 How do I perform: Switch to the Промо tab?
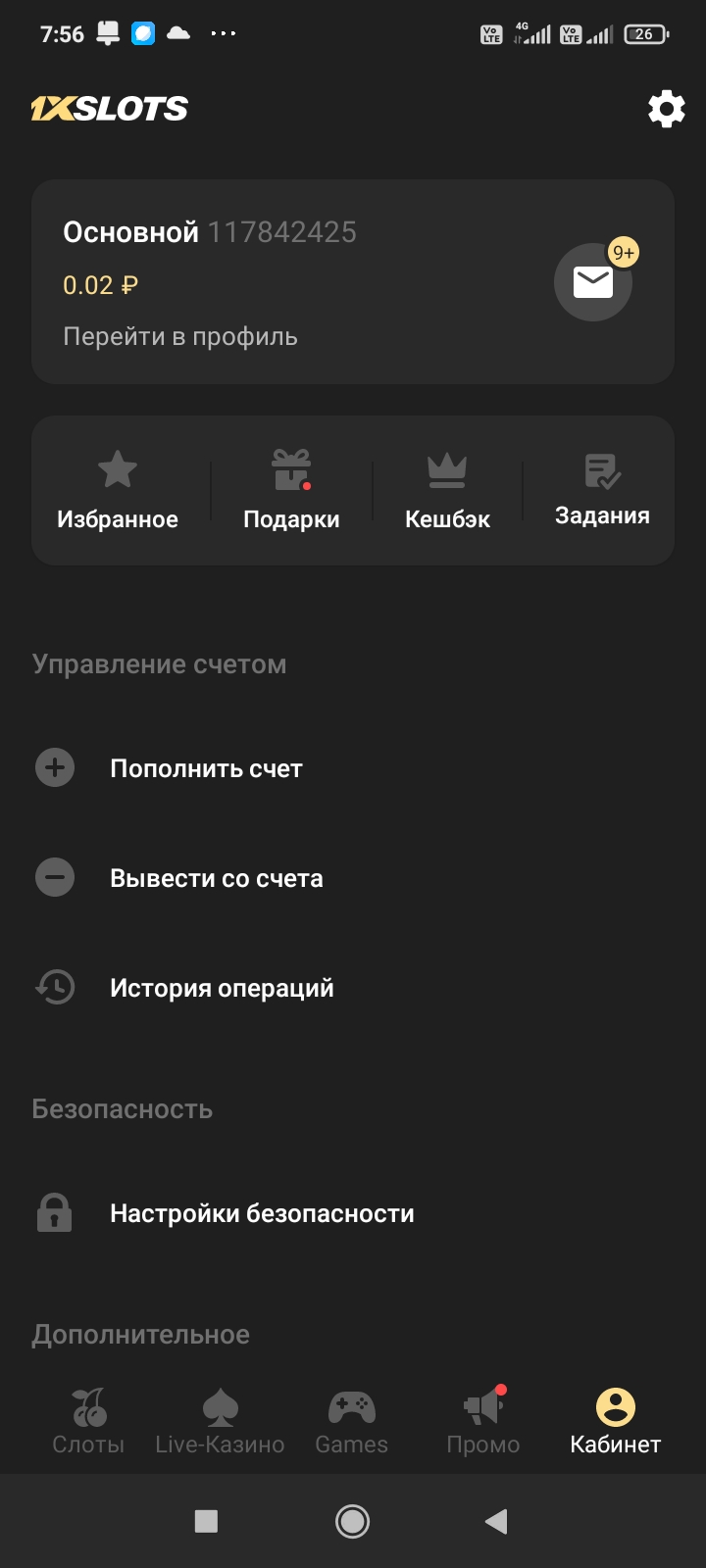pos(483,1421)
